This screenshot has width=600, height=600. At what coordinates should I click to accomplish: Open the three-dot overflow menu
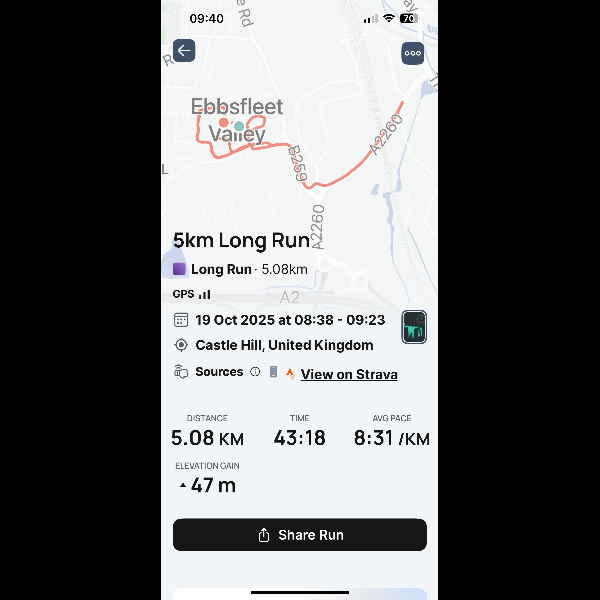pos(413,54)
